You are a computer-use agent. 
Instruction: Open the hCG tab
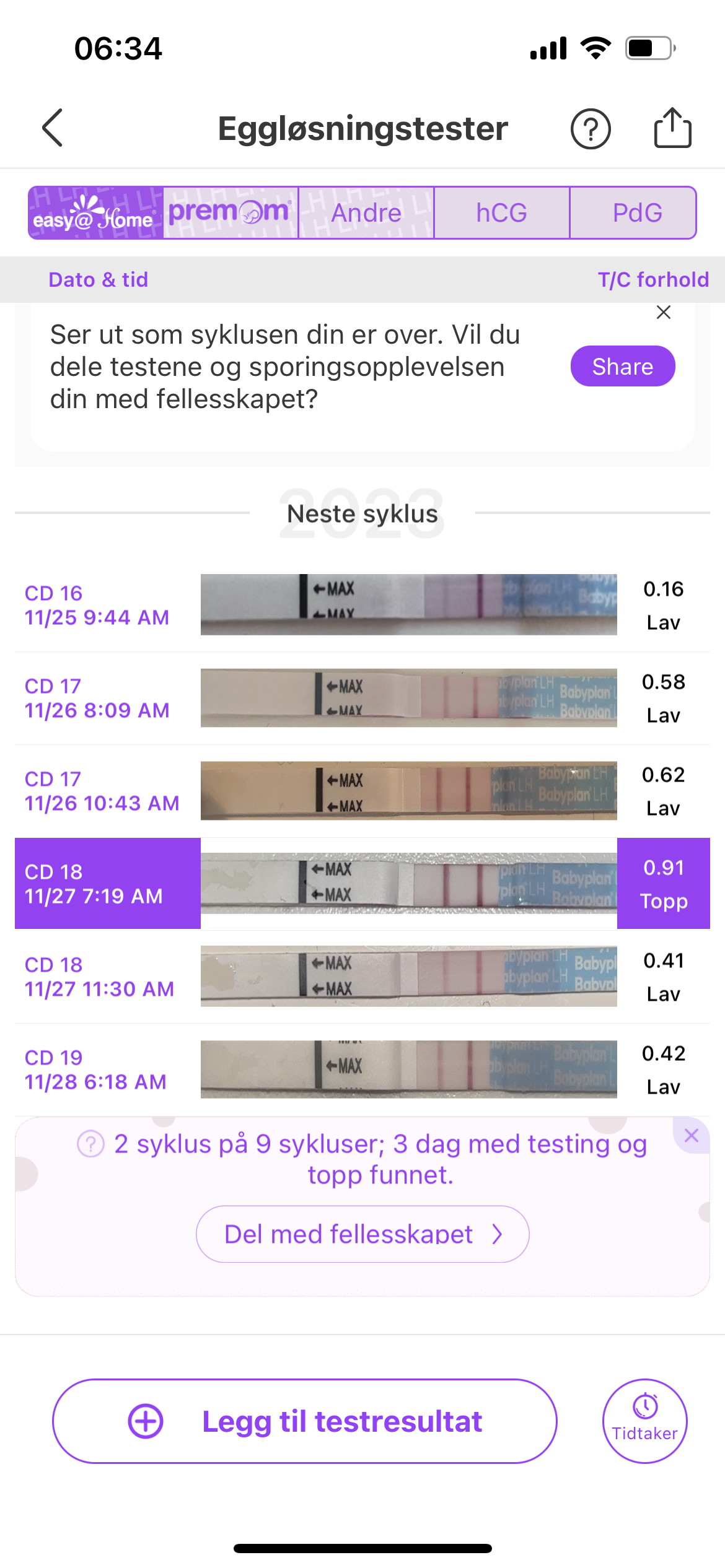501,212
